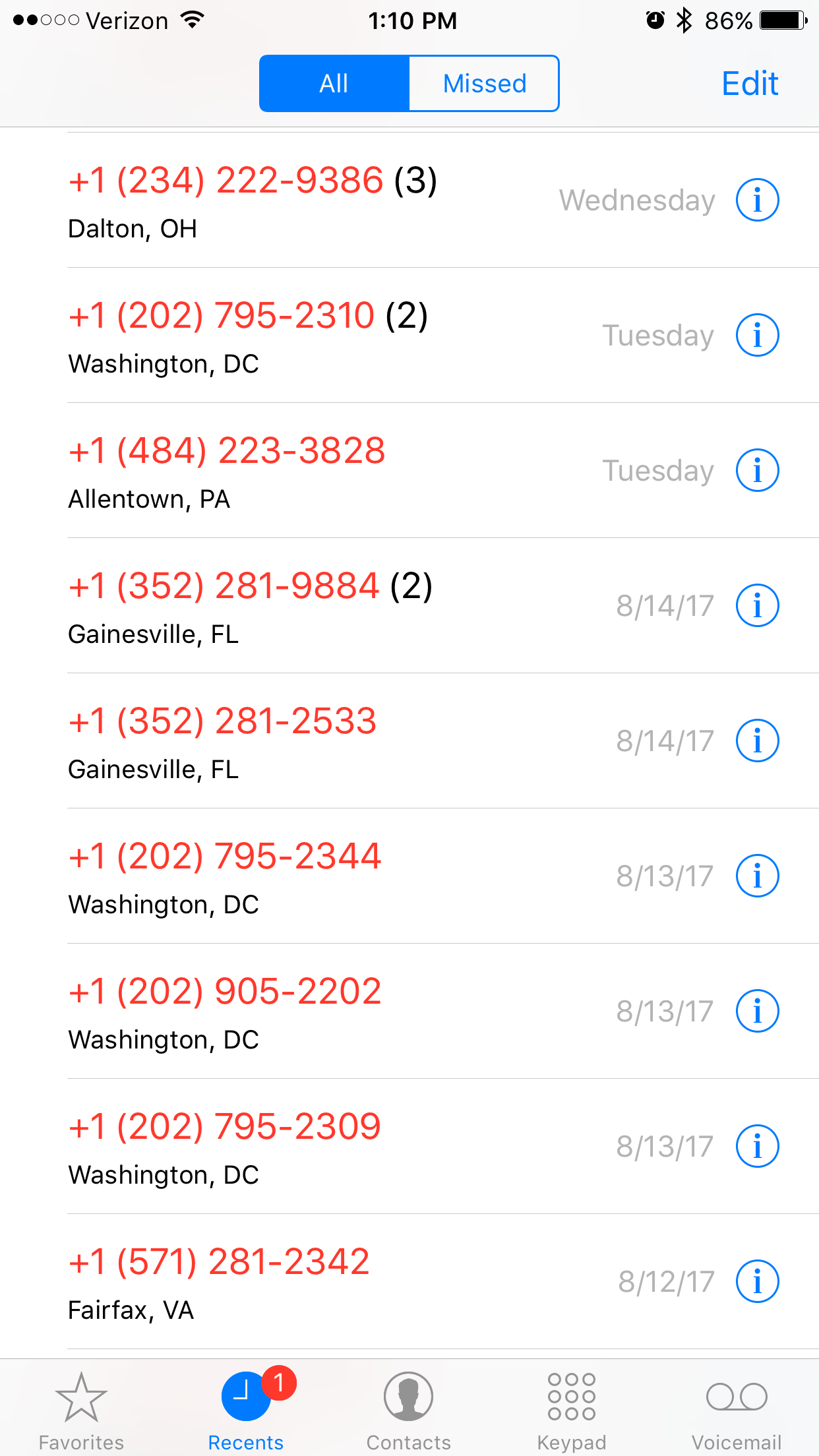
Task: Switch to the Missed calls segment
Action: 484,84
